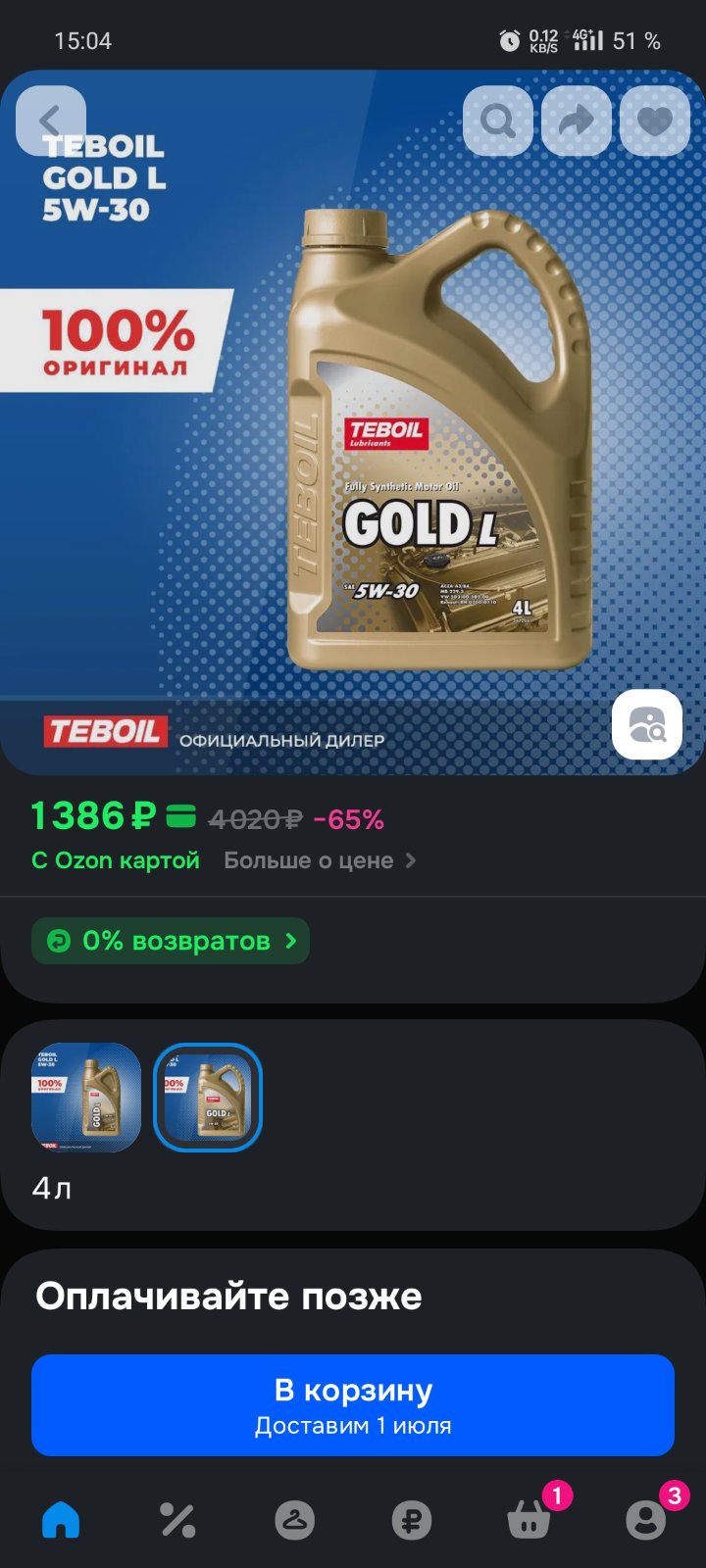Add item with 'В корзину' button

pos(353,1405)
